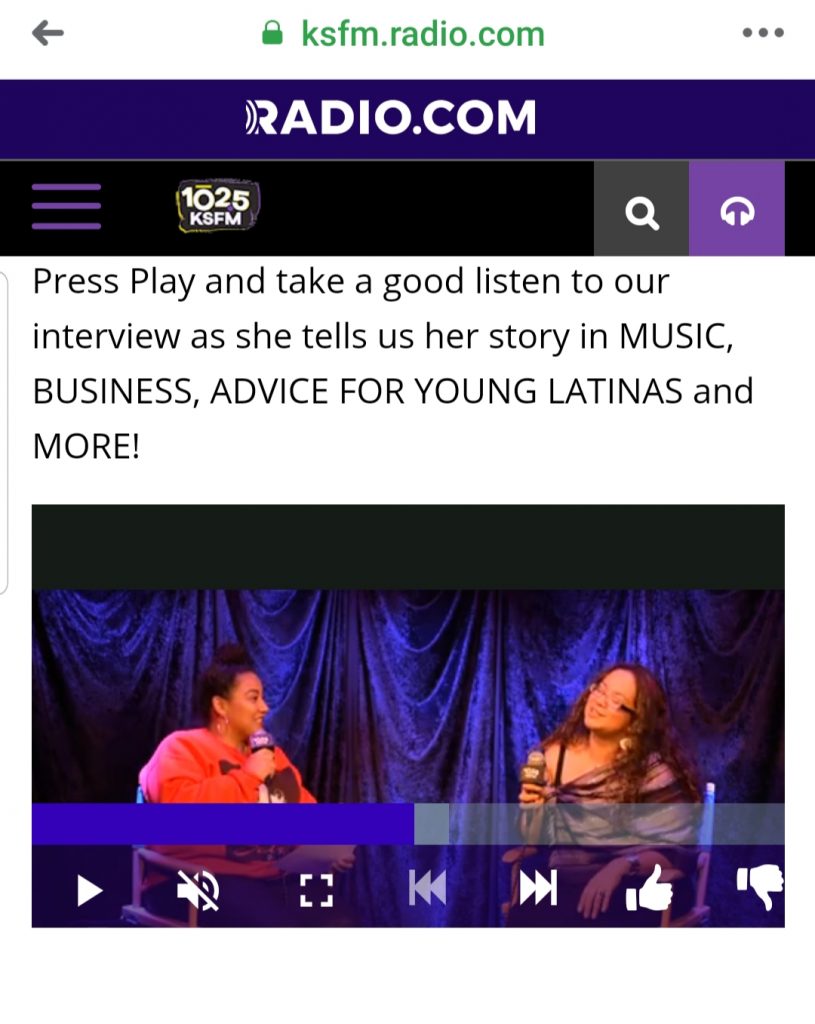Give the video a thumbs down

(760, 887)
